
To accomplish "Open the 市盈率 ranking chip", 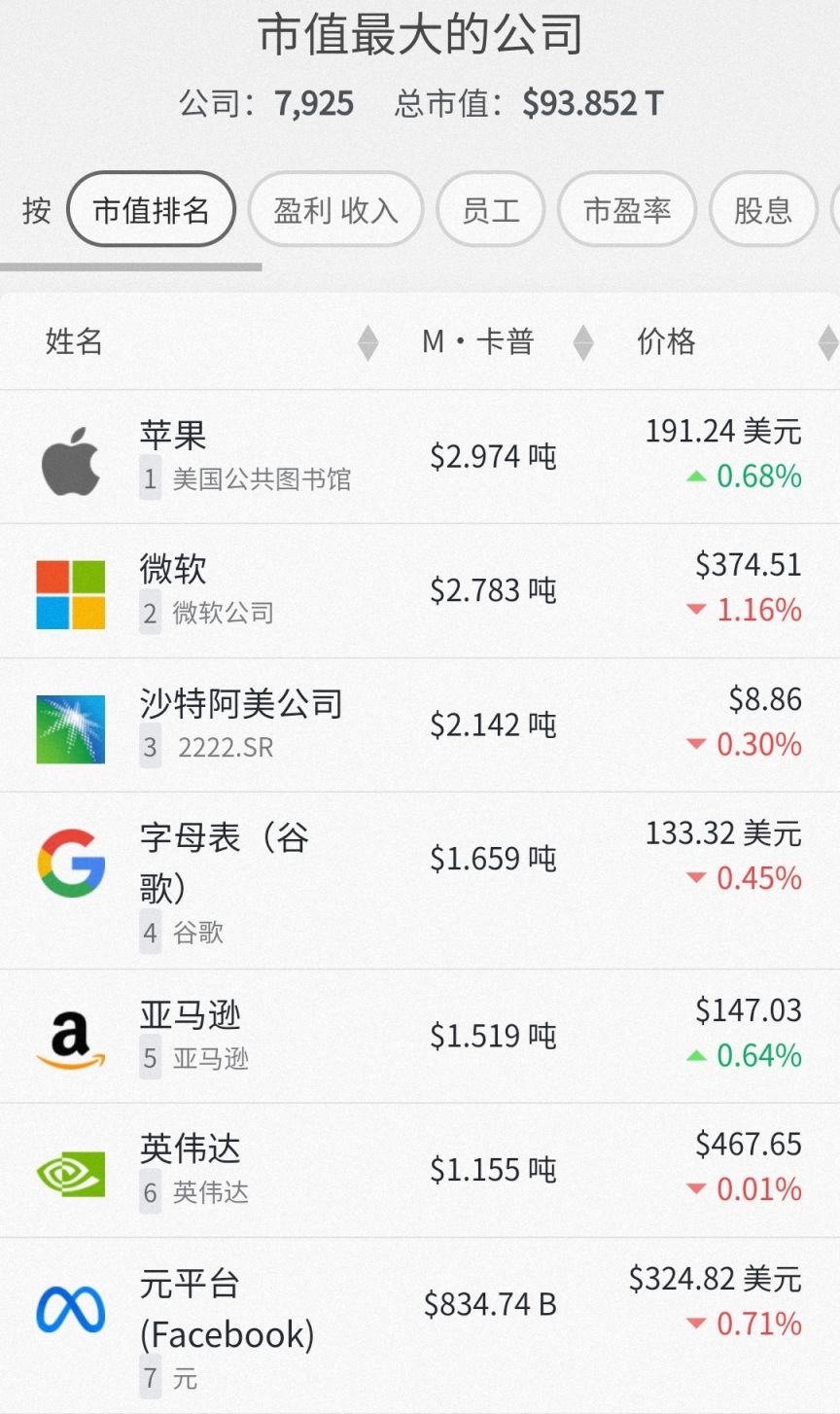I will pos(627,209).
